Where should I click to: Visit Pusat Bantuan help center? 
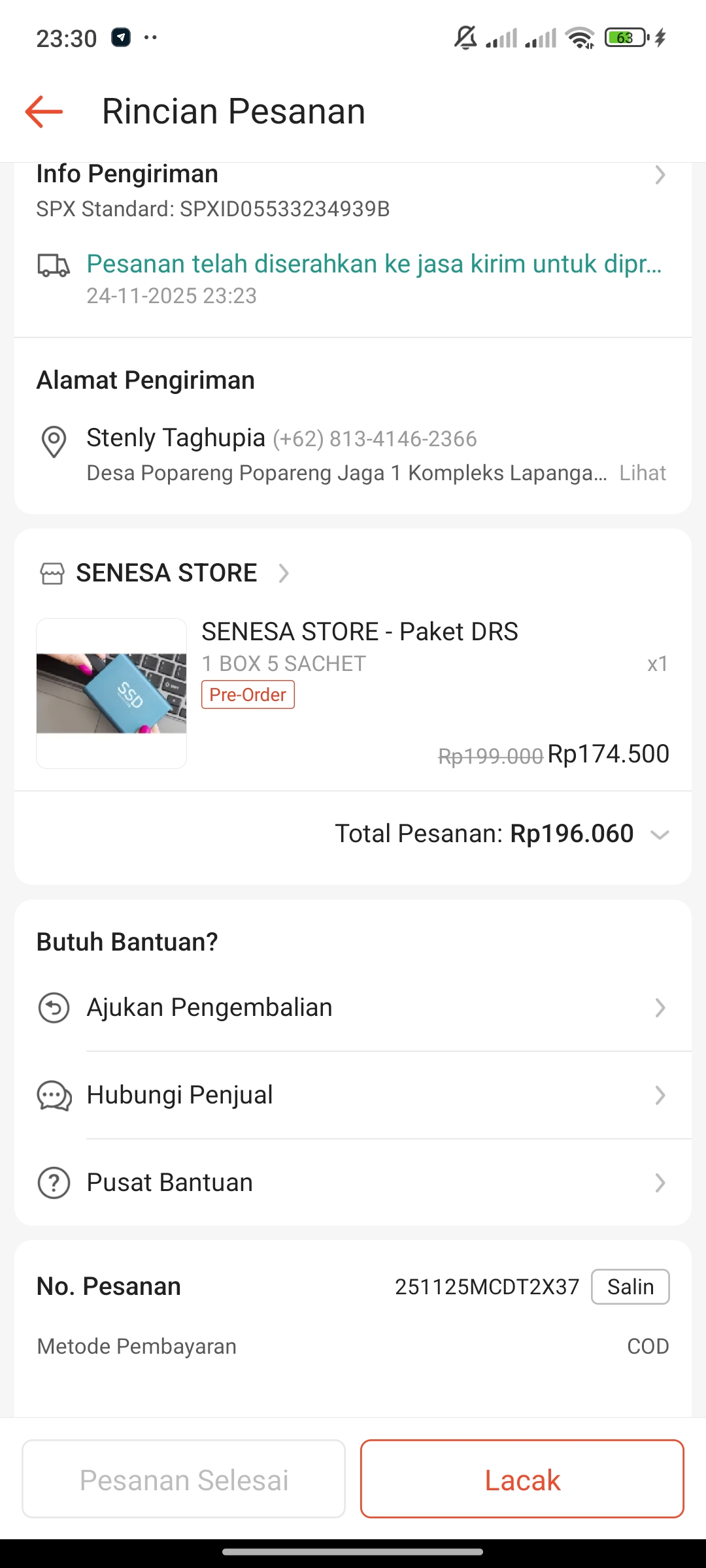click(x=353, y=1183)
